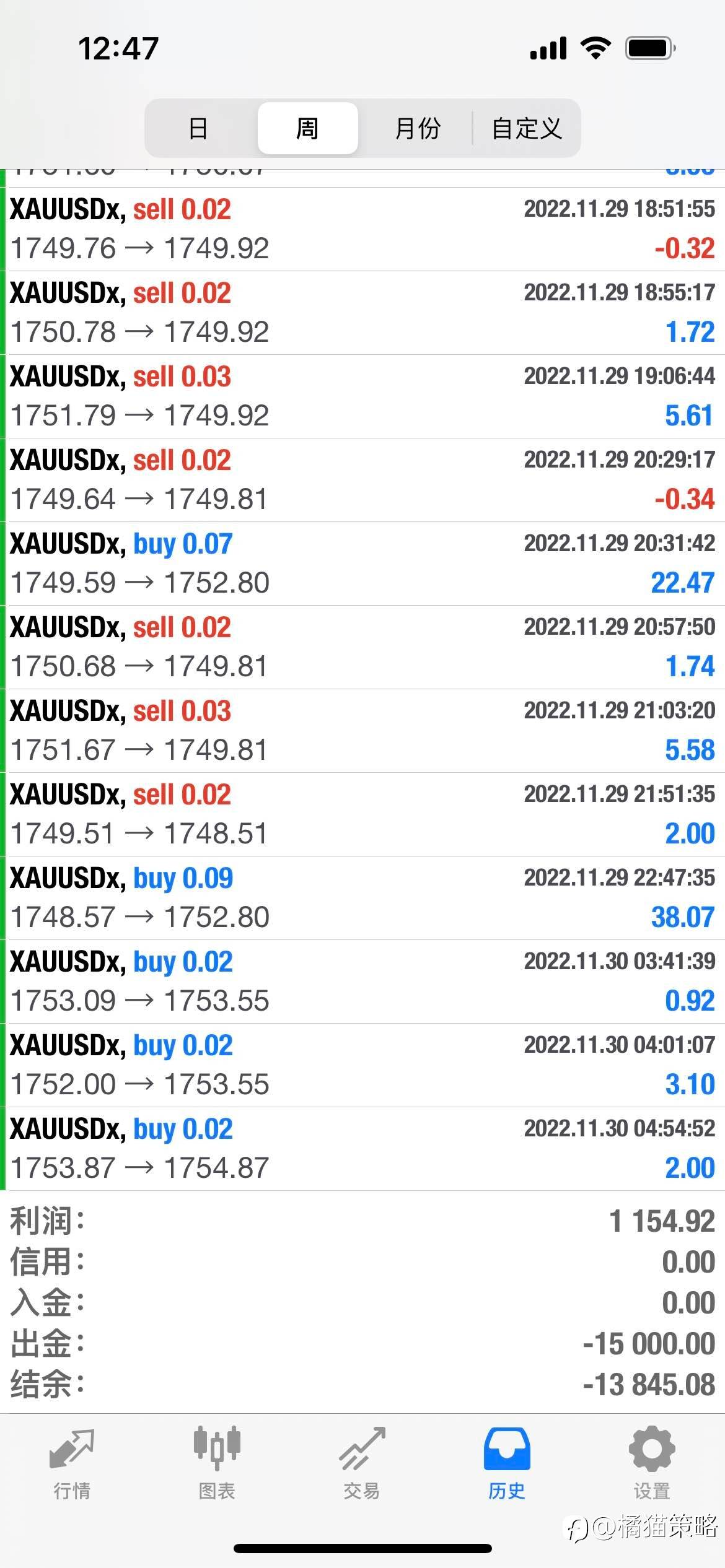This screenshot has width=725, height=1568.
Task: Open the 设置 settings tab
Action: (x=652, y=1464)
